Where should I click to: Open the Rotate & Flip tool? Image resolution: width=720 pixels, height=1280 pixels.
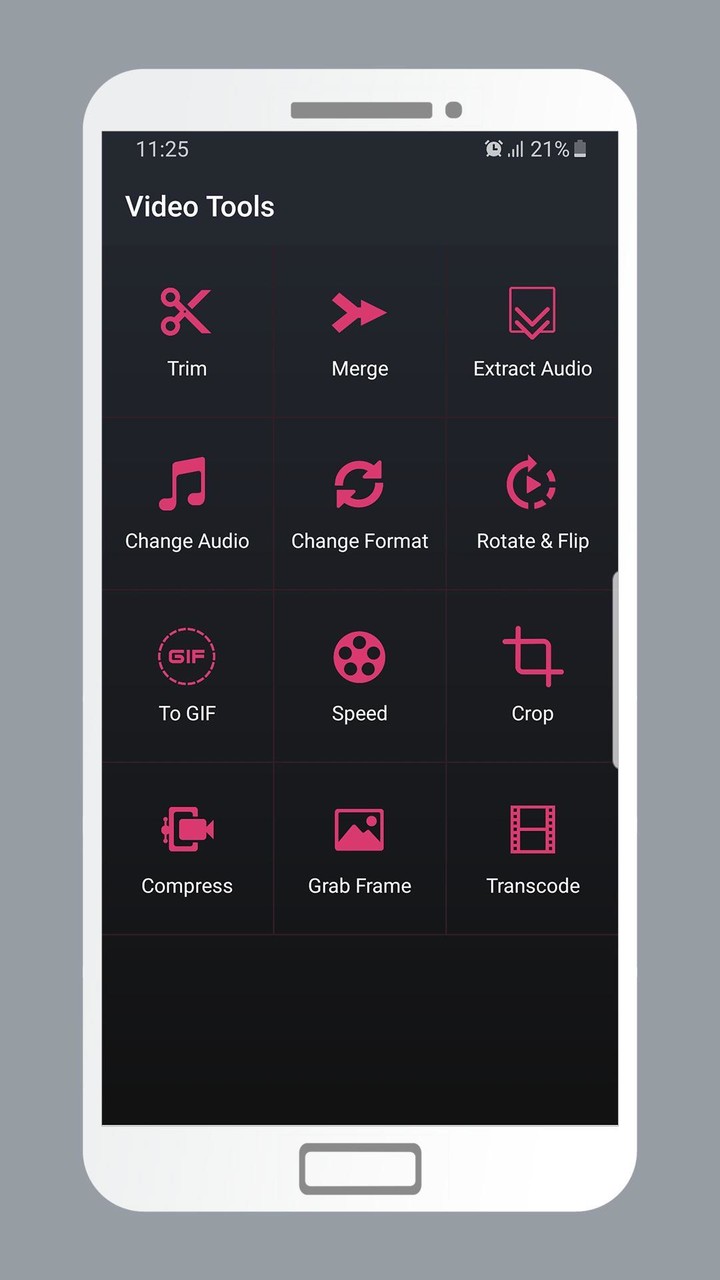coord(533,503)
